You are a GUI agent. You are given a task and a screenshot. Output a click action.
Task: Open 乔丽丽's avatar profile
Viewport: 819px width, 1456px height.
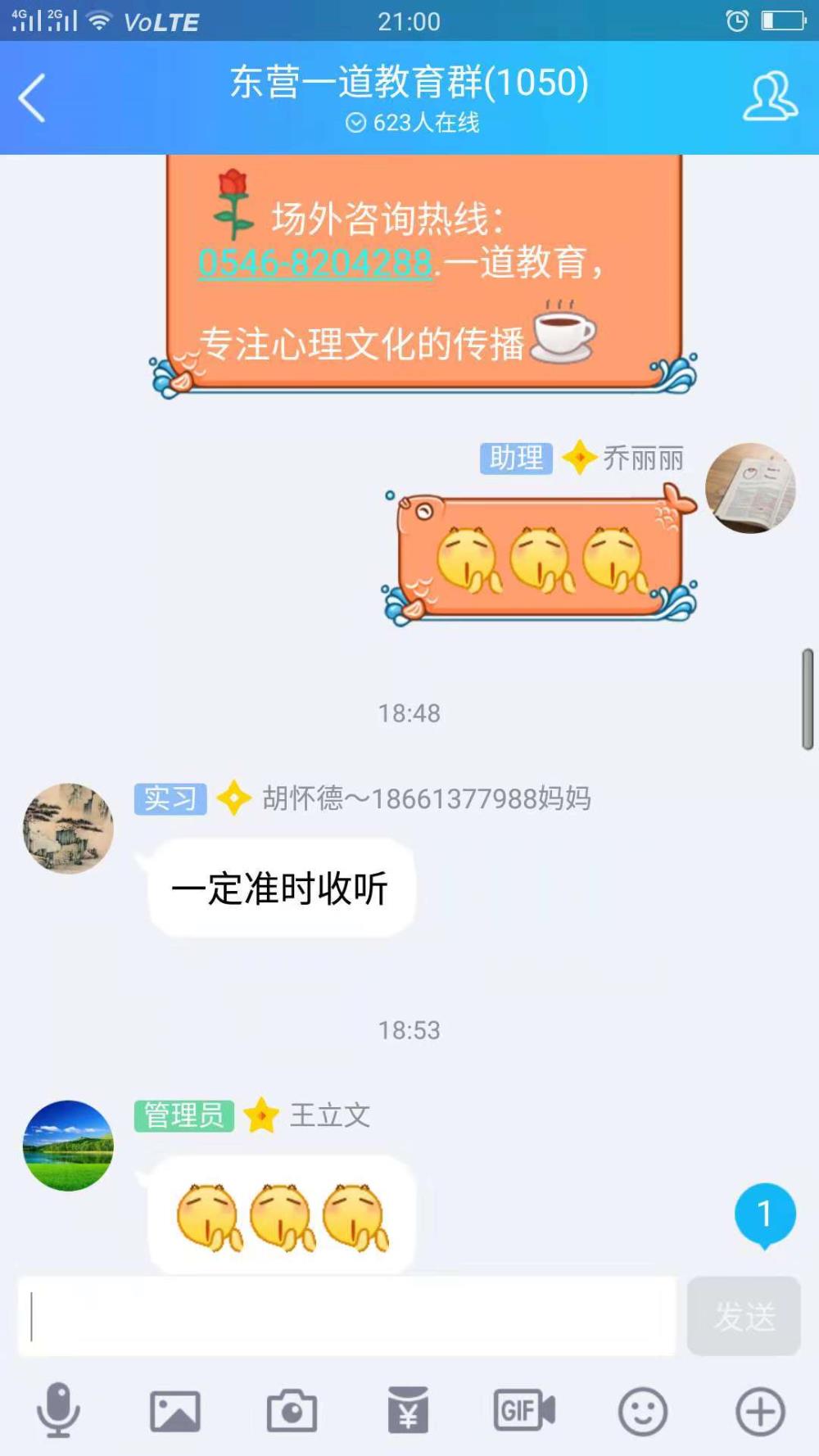tap(750, 488)
